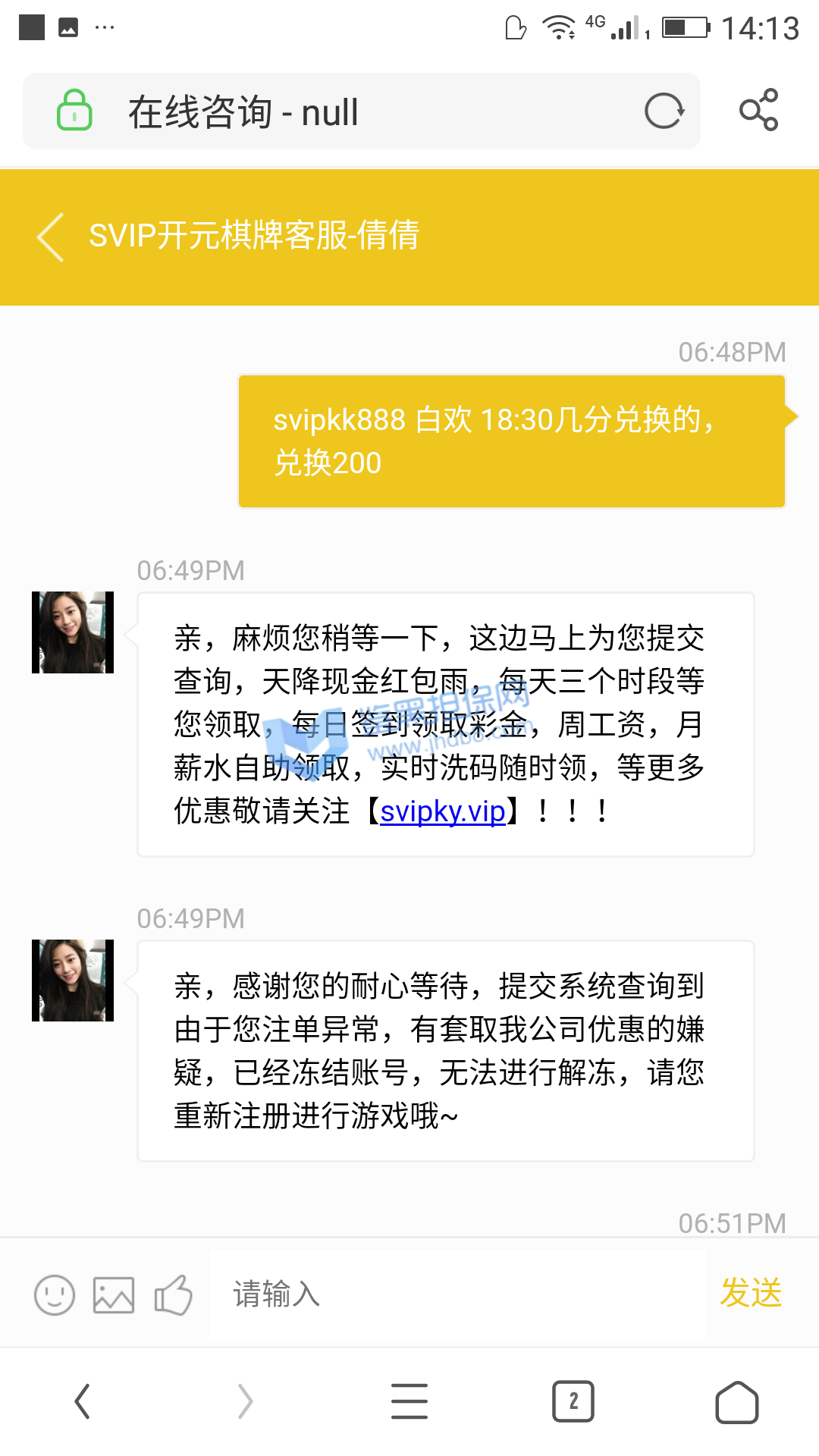Navigate back in the browser
819x1456 pixels.
pos(82,1401)
